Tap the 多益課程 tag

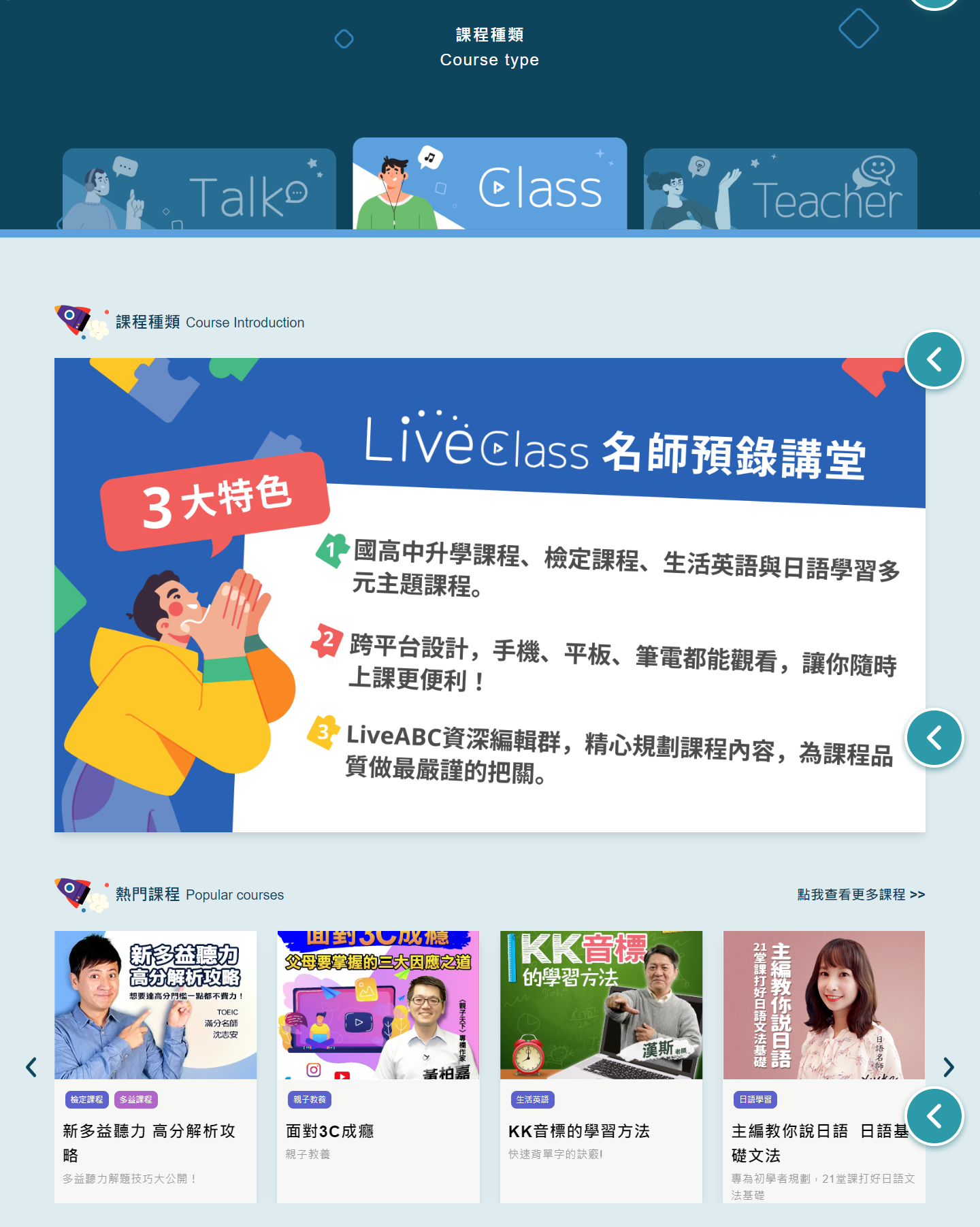tap(136, 1099)
